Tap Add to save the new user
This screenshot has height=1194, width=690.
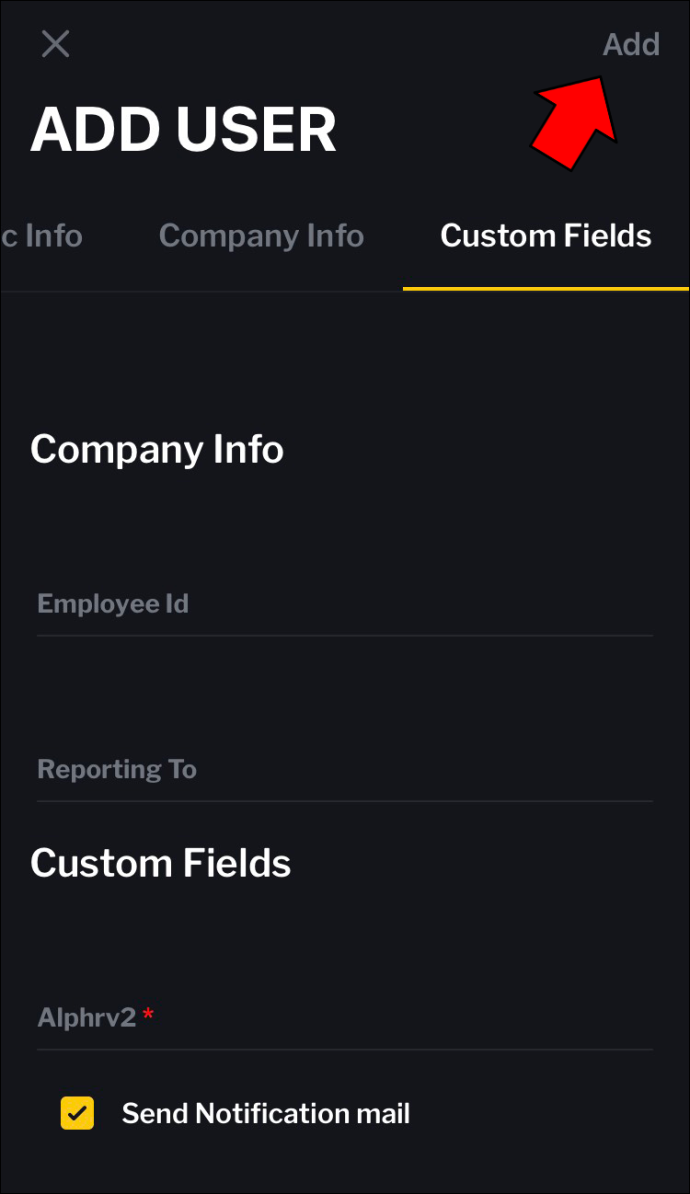(631, 45)
